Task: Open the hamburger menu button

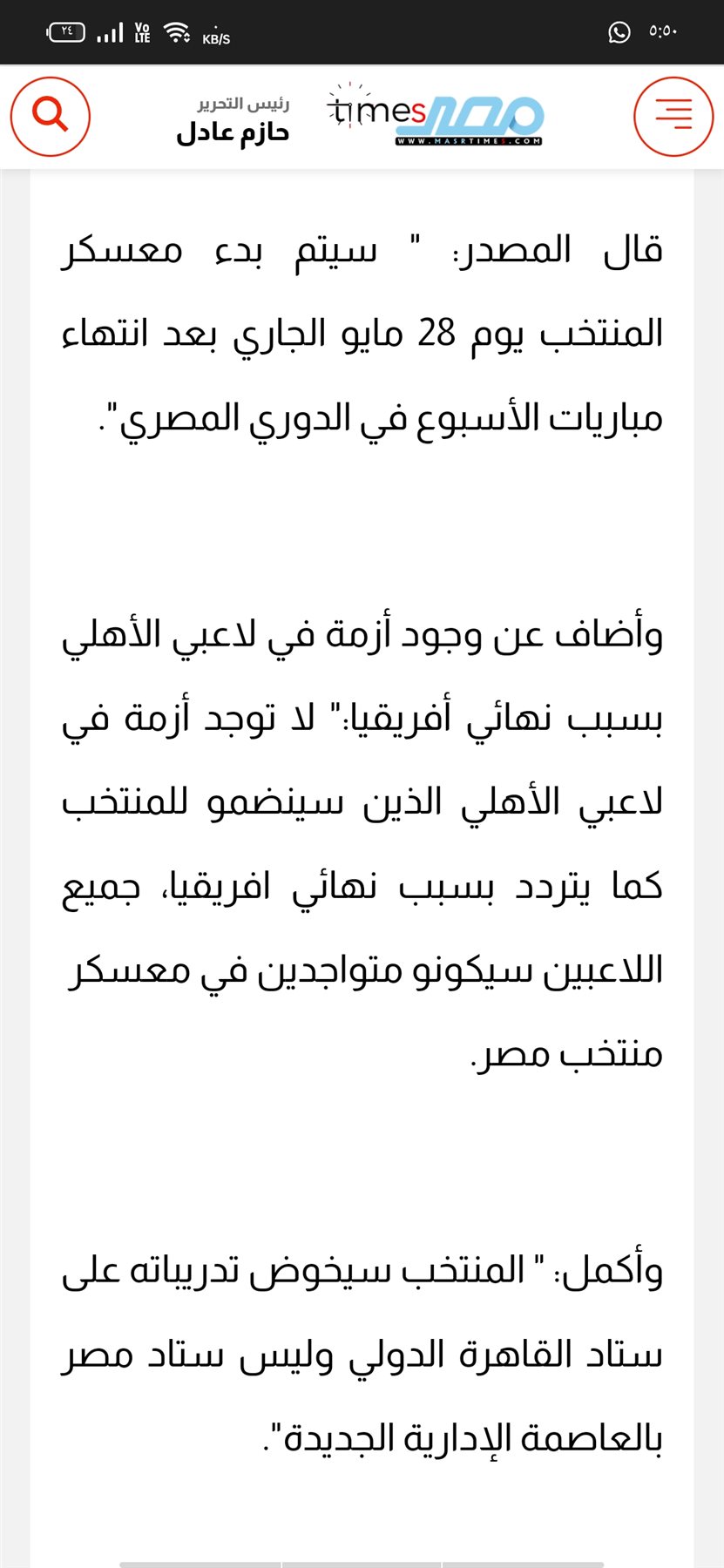Action: click(673, 116)
